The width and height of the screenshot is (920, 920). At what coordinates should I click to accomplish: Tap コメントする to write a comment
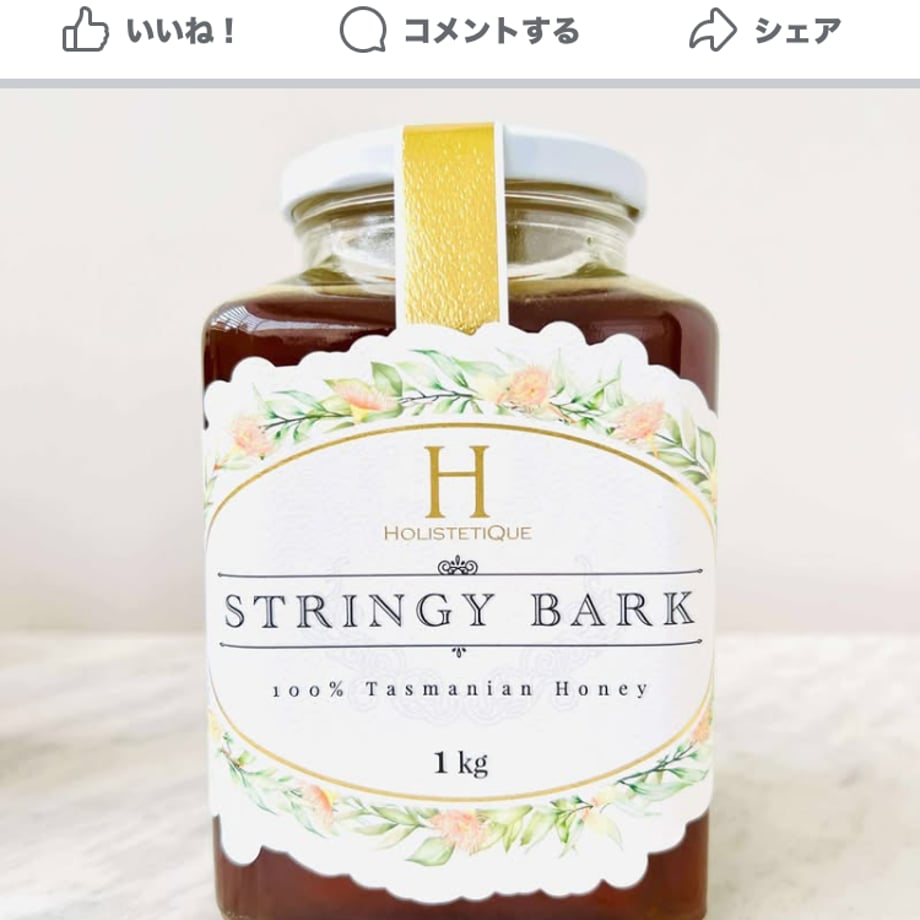[x=460, y=31]
